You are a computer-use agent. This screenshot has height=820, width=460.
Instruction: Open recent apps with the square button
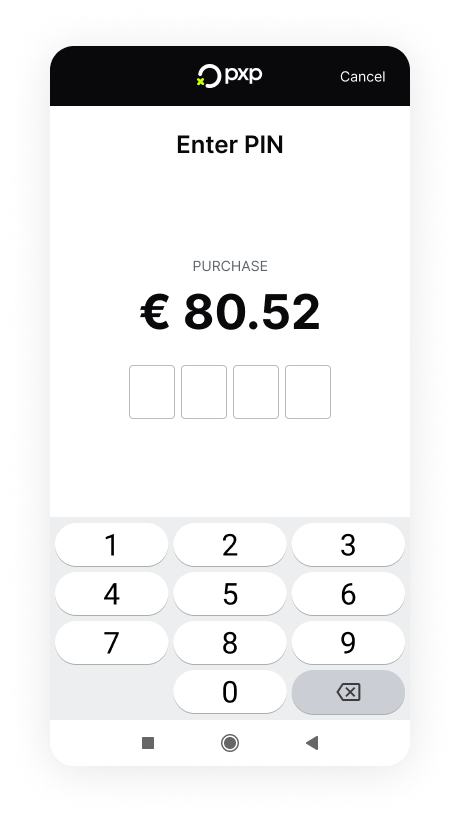148,743
